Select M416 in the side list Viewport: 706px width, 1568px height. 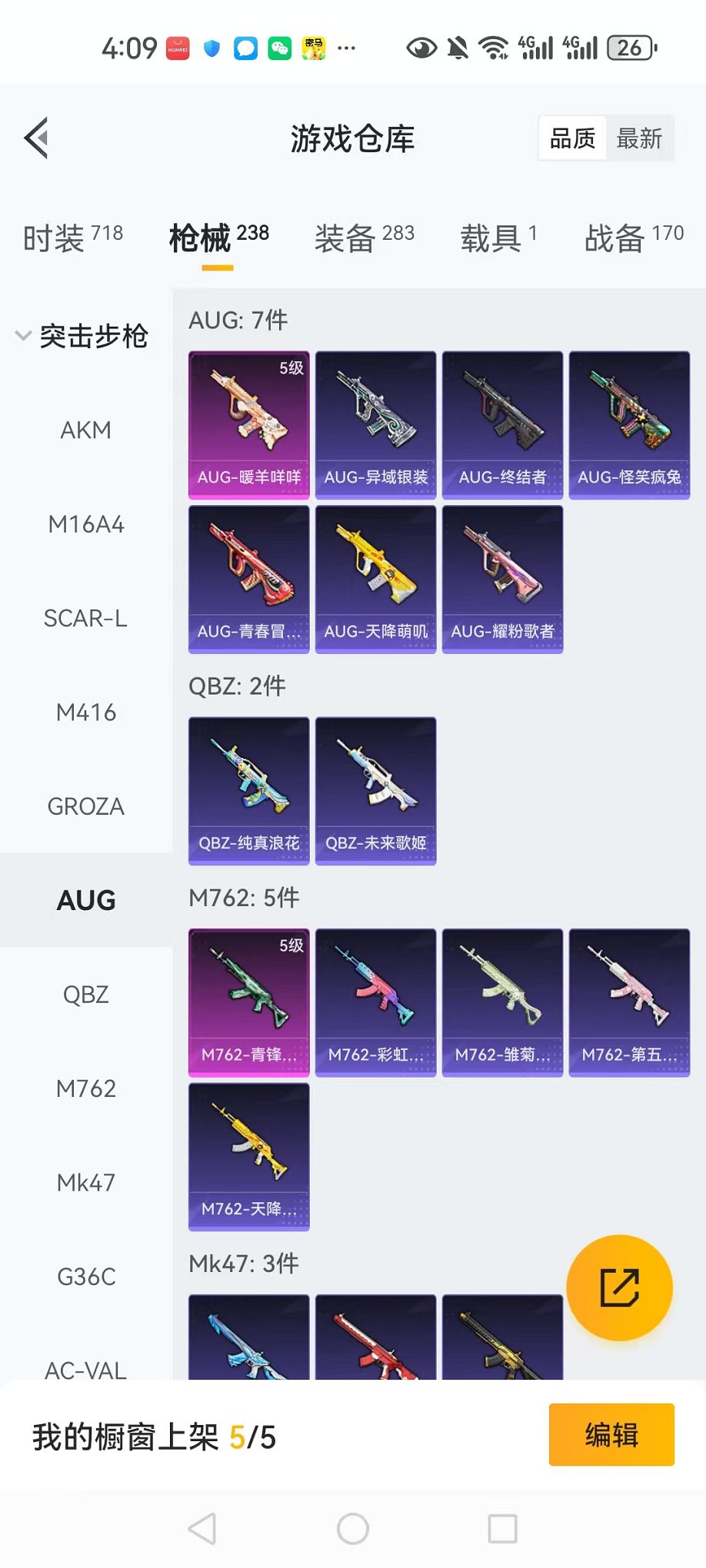[85, 713]
